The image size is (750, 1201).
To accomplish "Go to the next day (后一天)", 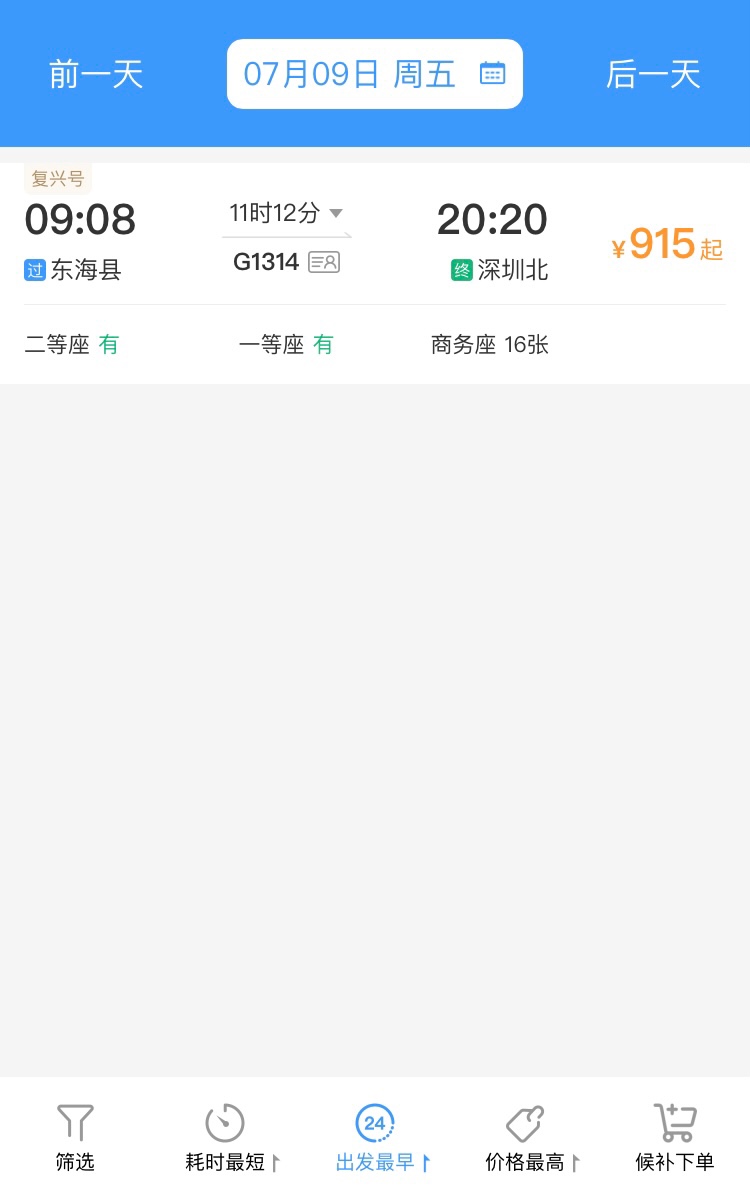I will pos(653,75).
